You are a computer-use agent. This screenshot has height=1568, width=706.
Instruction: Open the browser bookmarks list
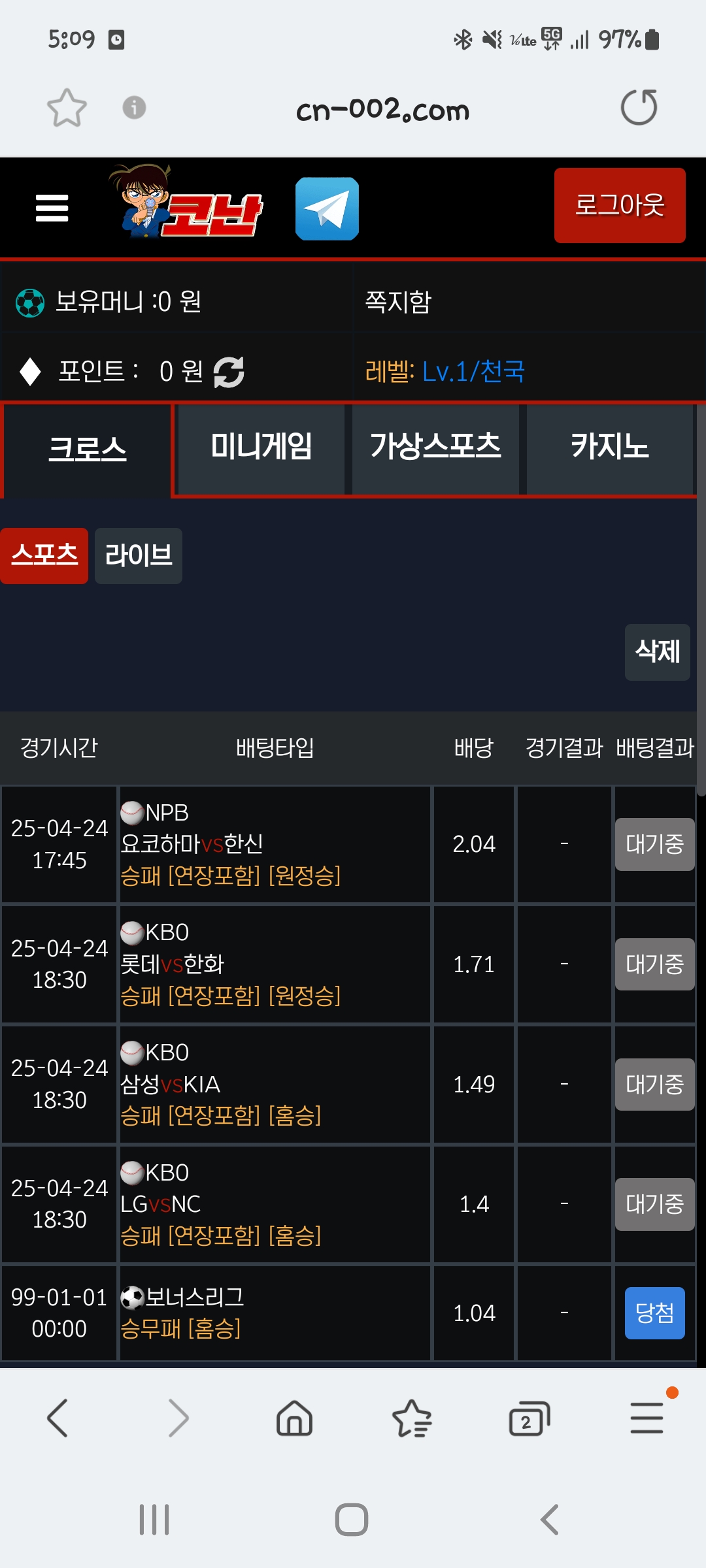[x=412, y=1418]
